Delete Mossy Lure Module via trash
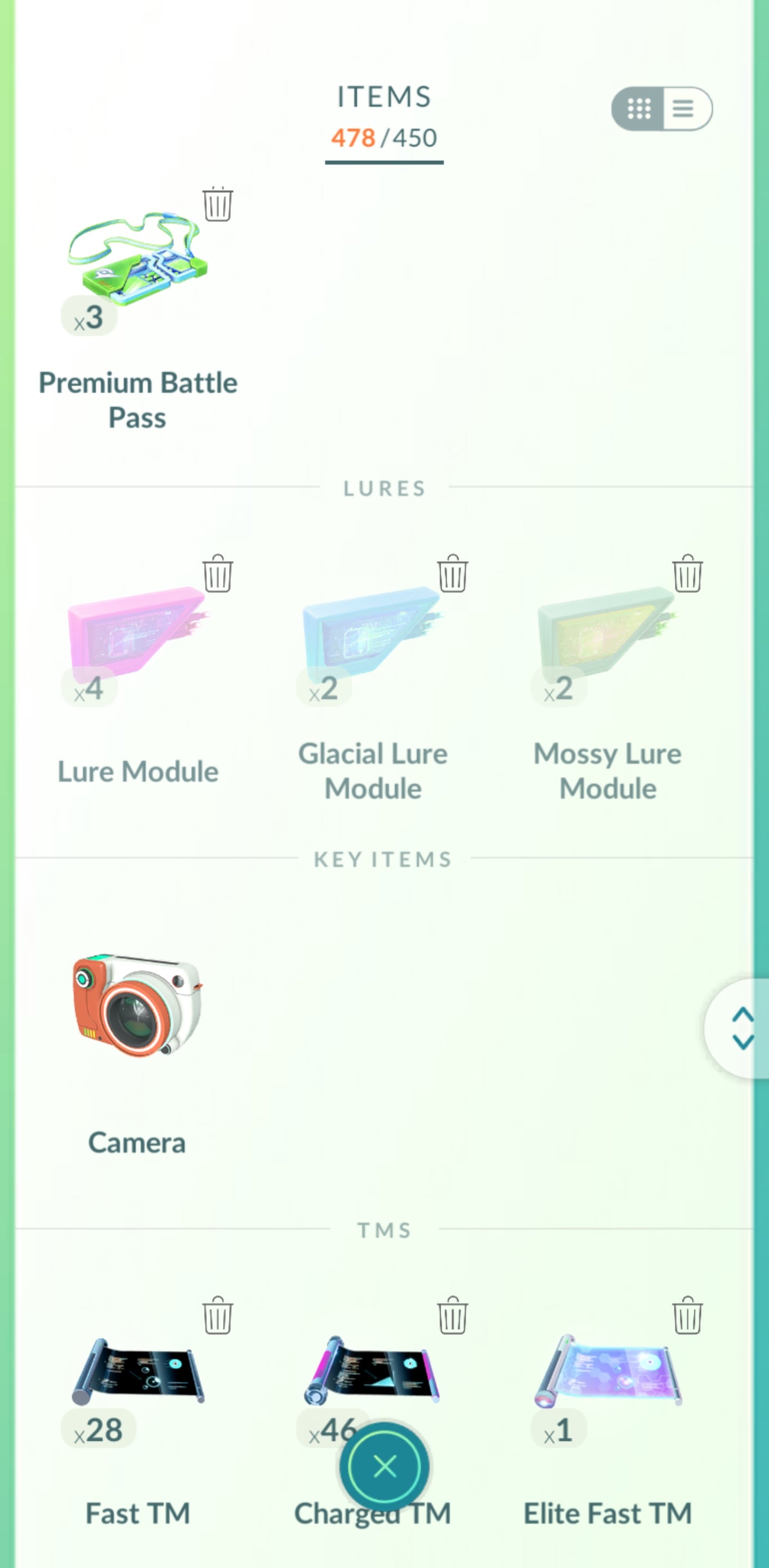This screenshot has width=769, height=1568. [x=687, y=573]
